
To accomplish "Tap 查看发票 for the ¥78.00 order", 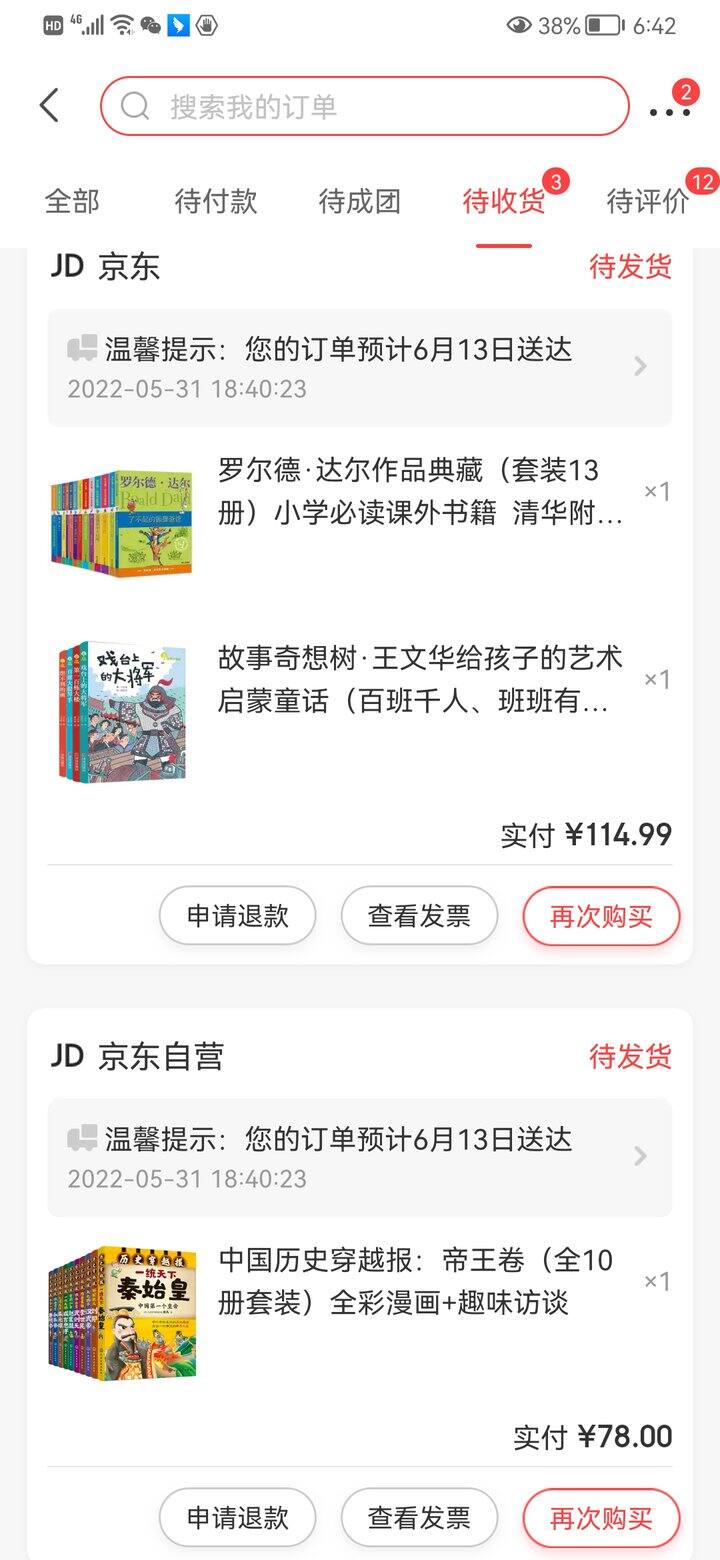I will point(419,1518).
